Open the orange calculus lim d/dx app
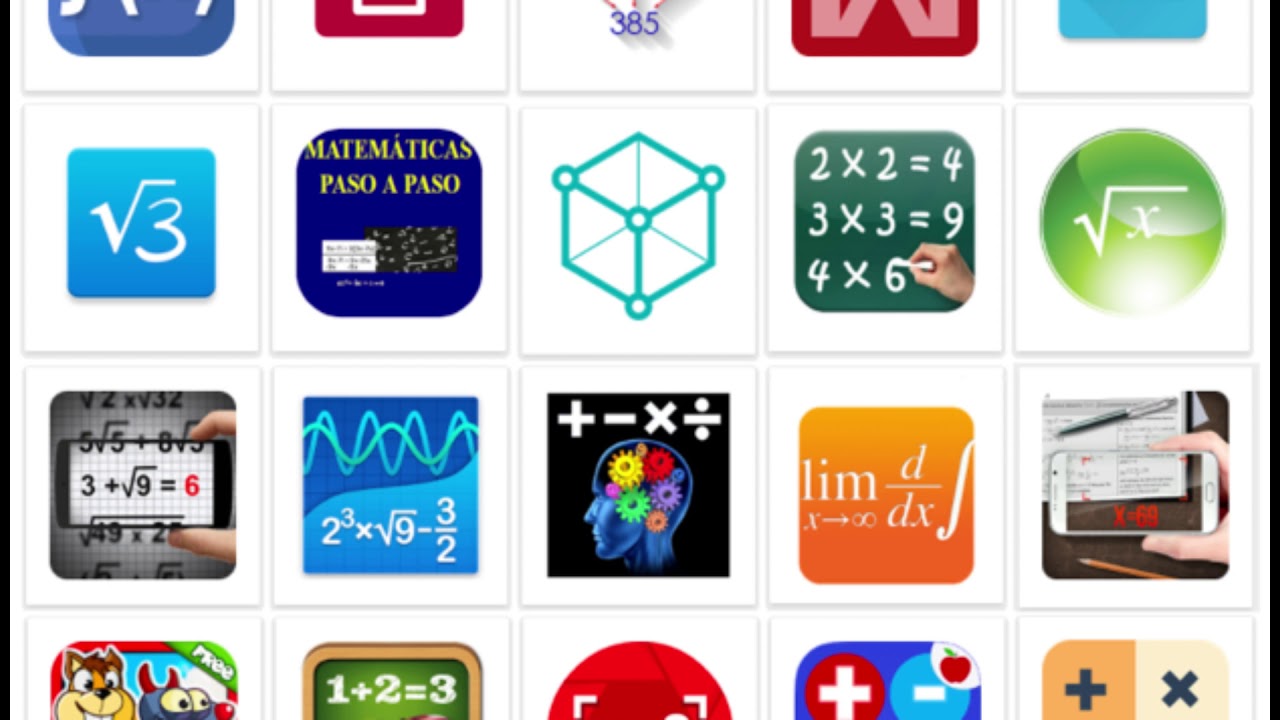The image size is (1280, 720). tap(885, 495)
